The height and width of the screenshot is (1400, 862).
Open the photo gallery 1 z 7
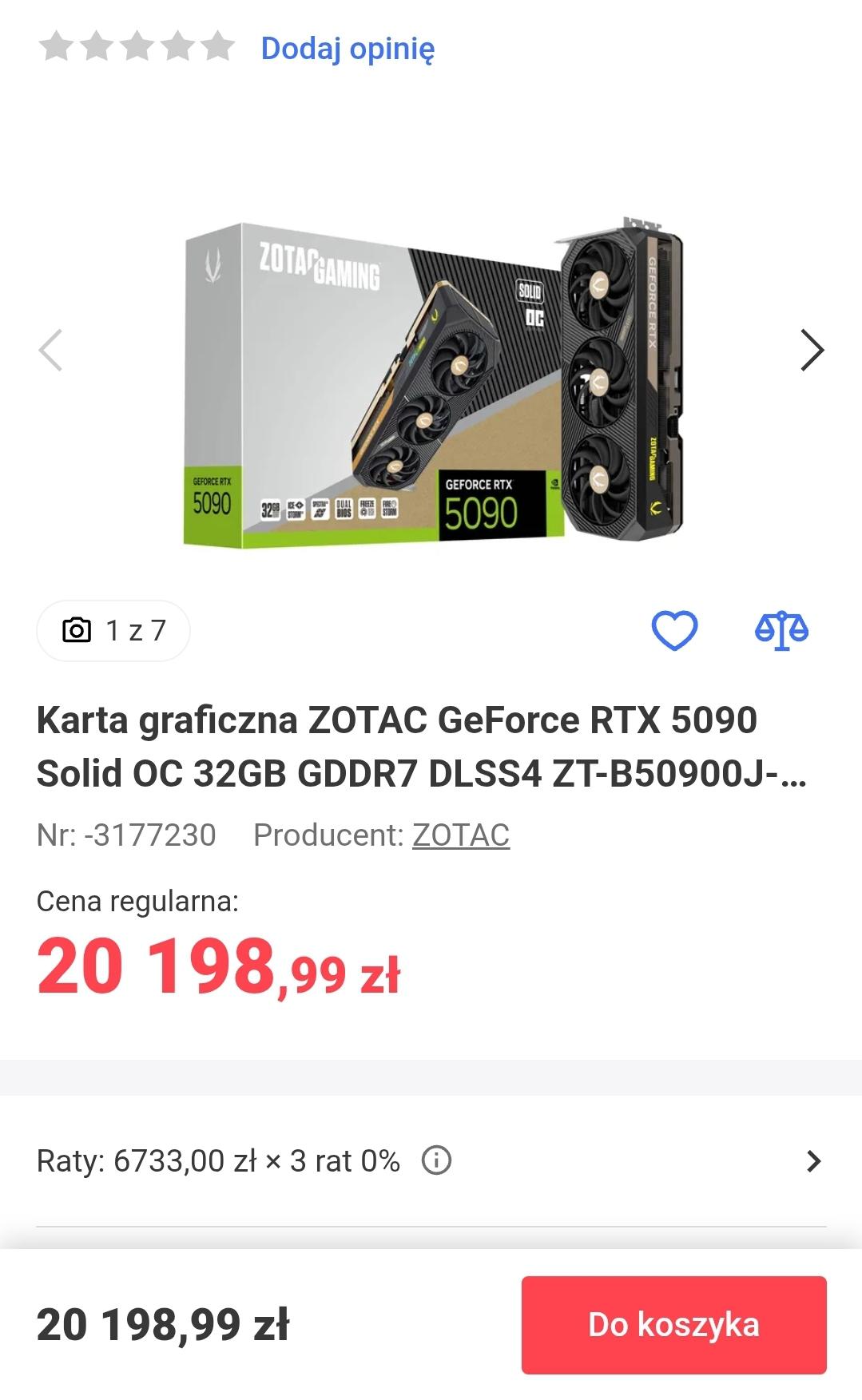point(113,631)
